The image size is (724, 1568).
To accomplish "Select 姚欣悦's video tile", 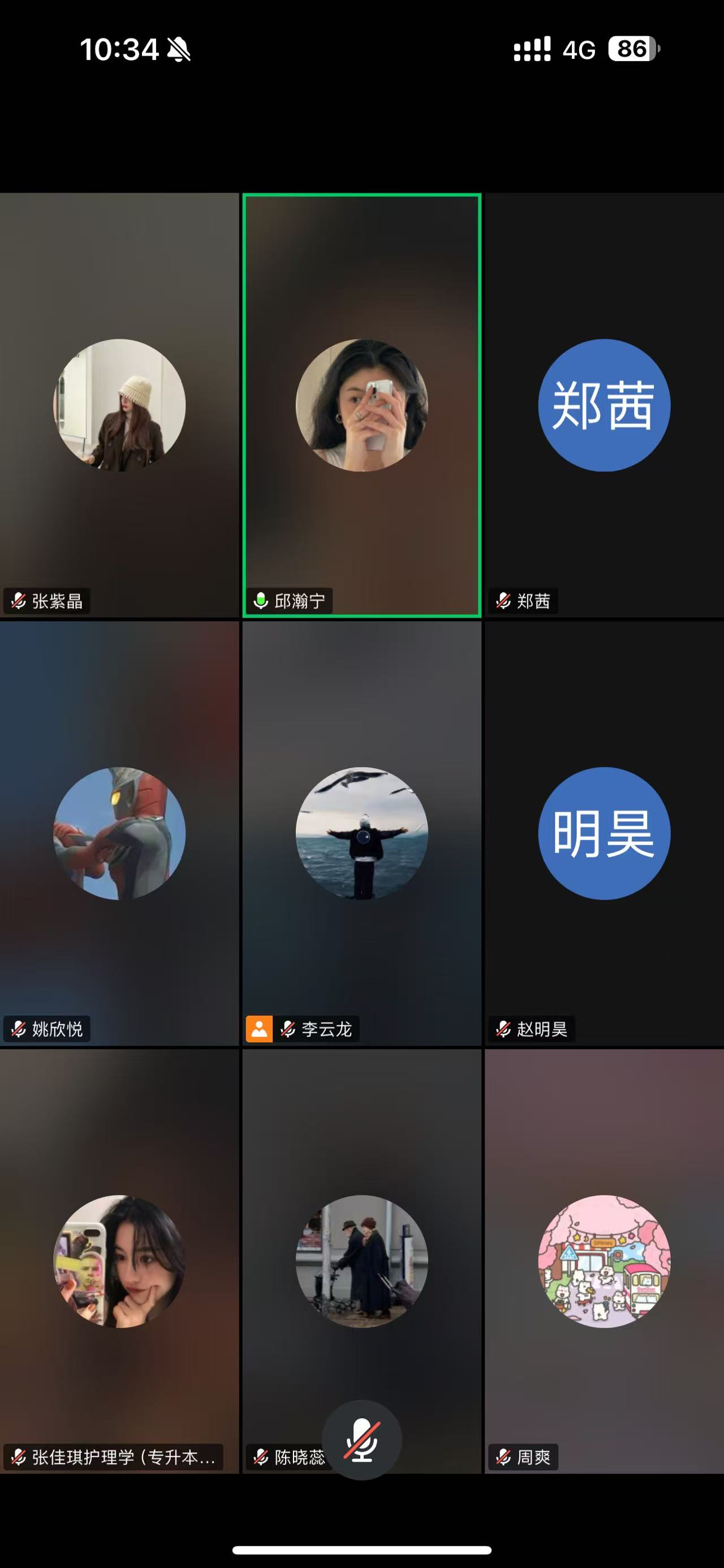I will [x=119, y=833].
